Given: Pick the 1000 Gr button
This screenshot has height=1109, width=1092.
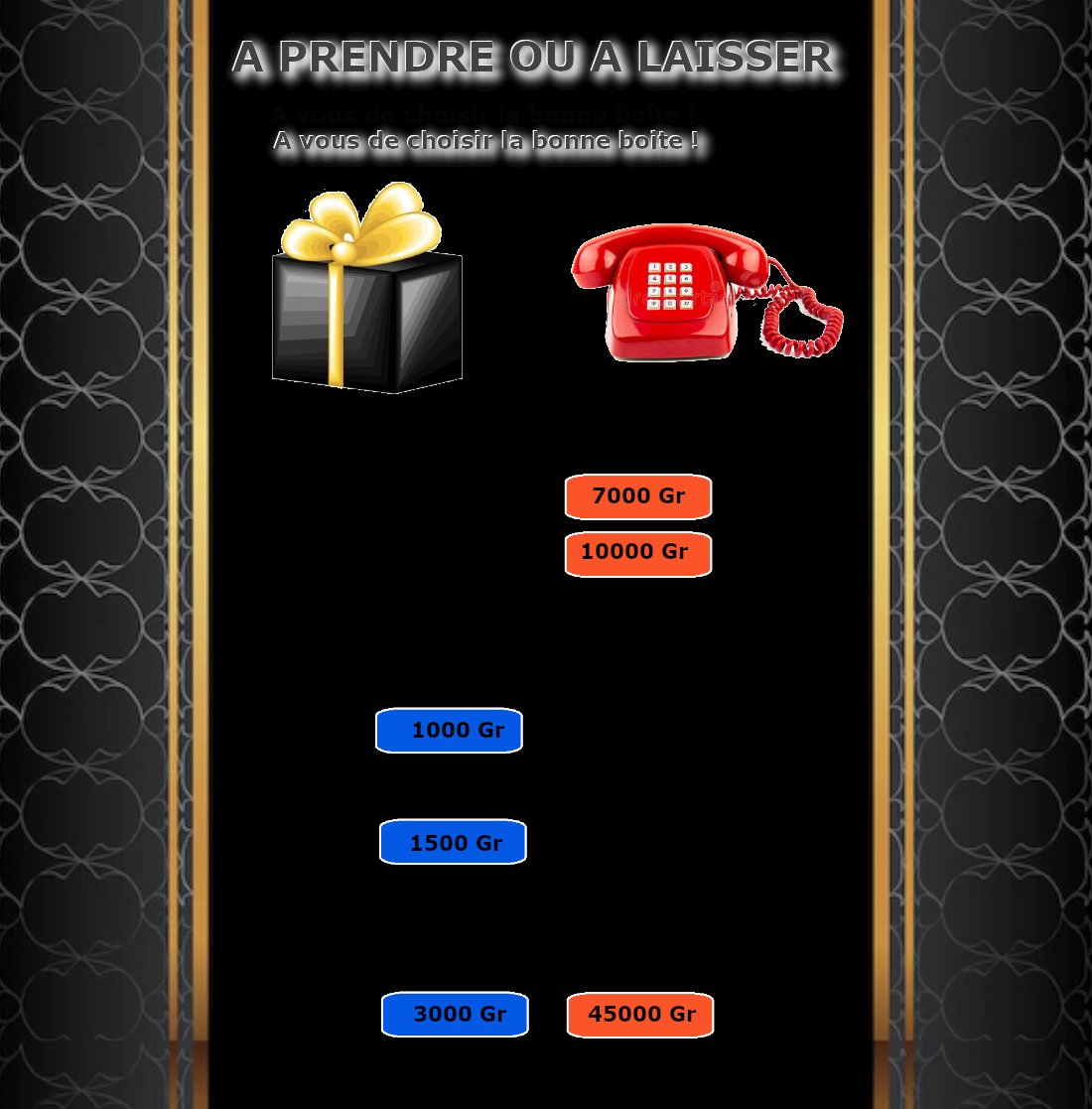Looking at the screenshot, I should coord(449,731).
